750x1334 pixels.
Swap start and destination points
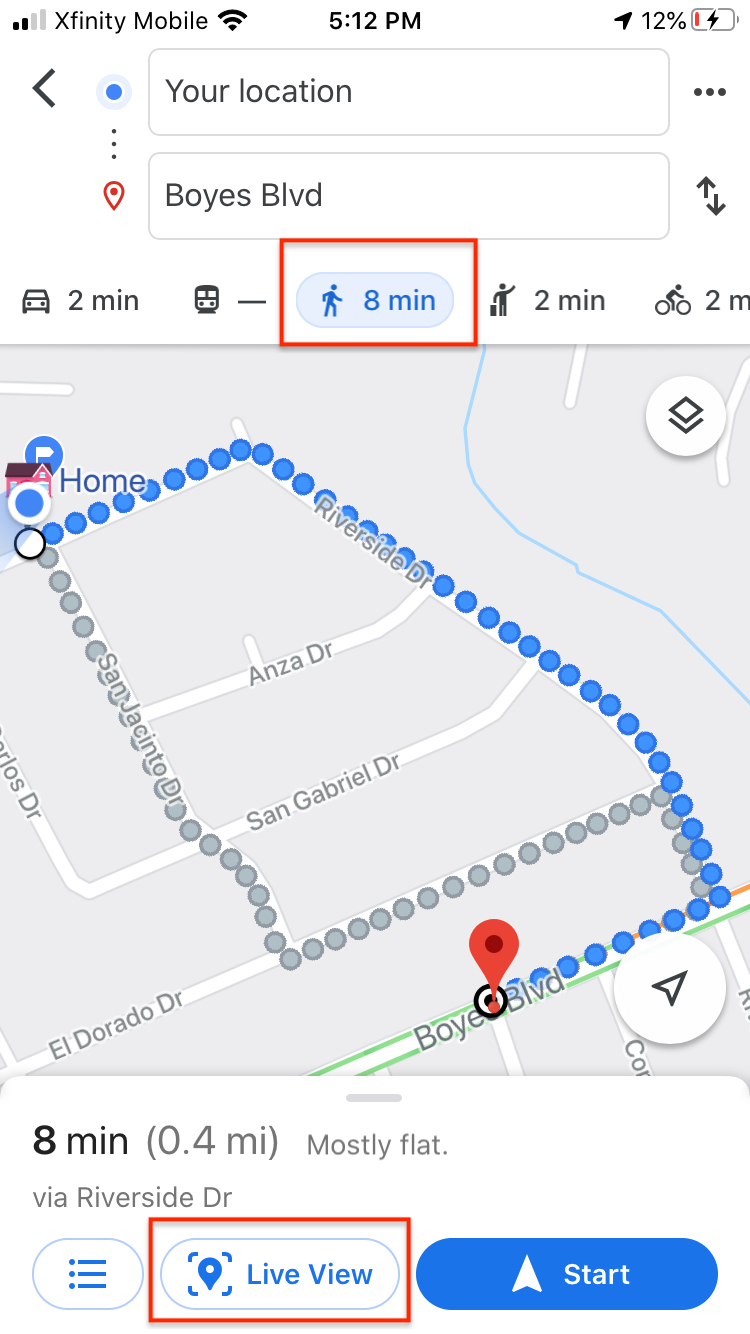pos(711,195)
